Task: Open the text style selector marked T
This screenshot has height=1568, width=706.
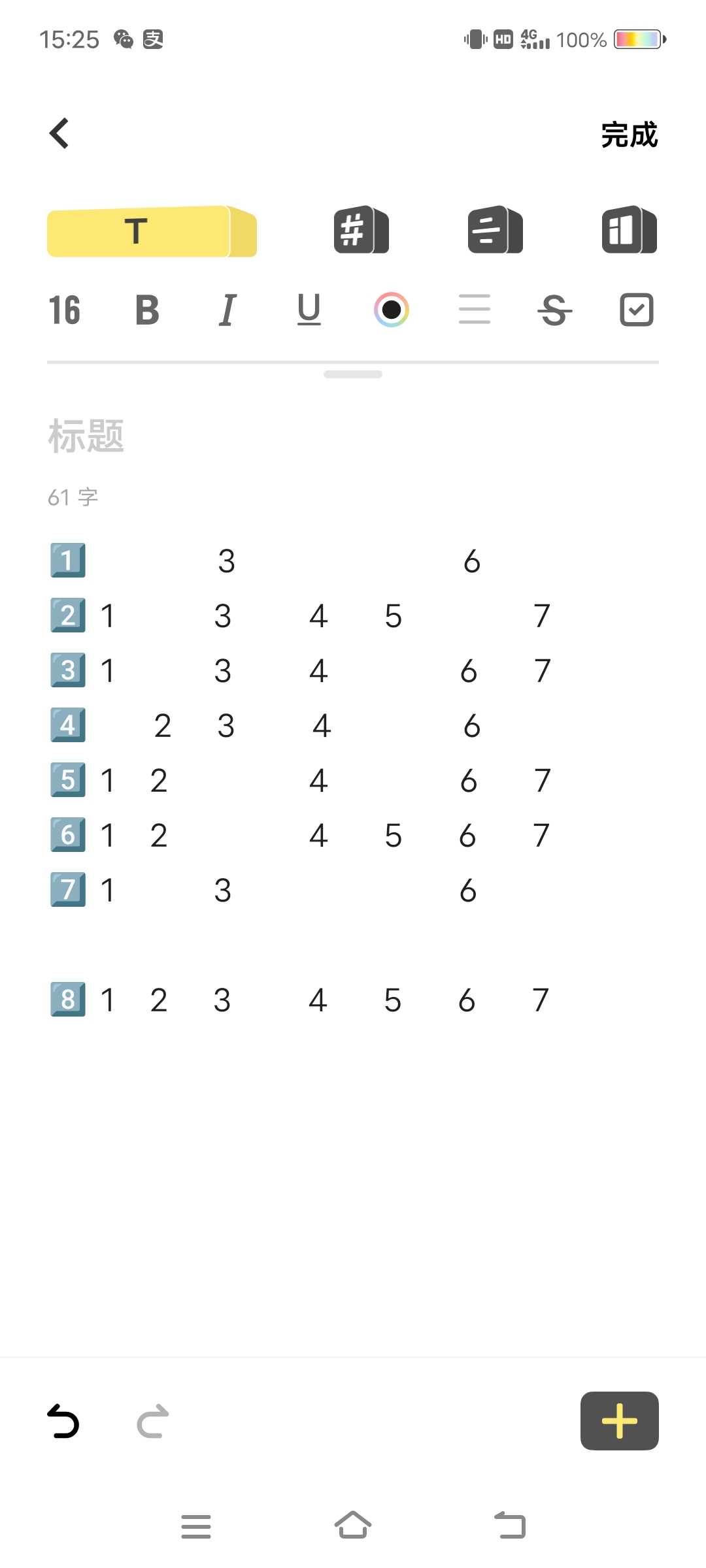Action: point(151,231)
